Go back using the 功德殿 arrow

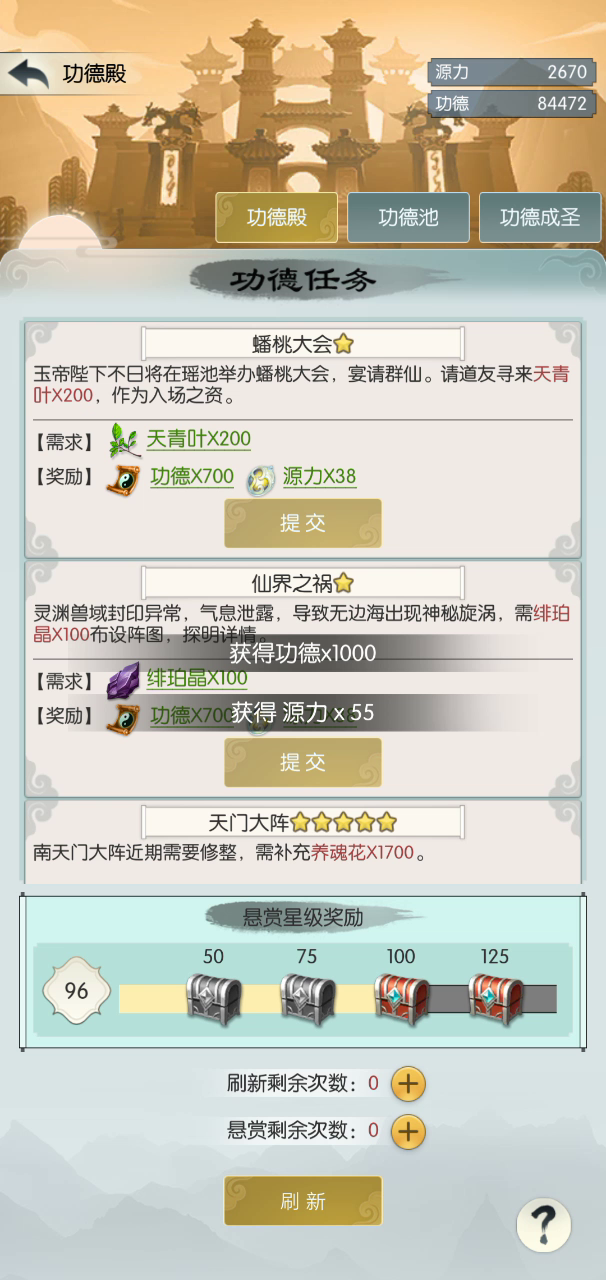[x=29, y=74]
